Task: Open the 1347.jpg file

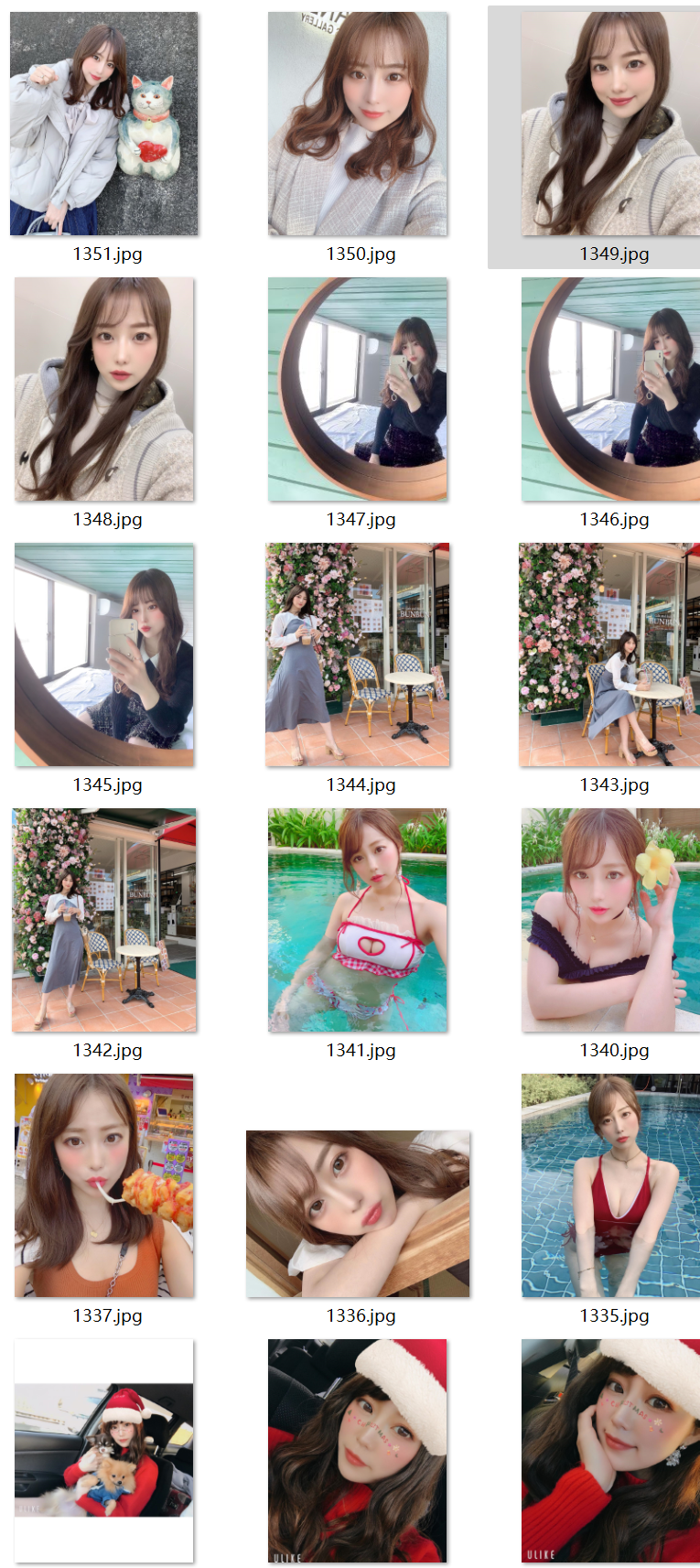Action: pyautogui.click(x=358, y=389)
